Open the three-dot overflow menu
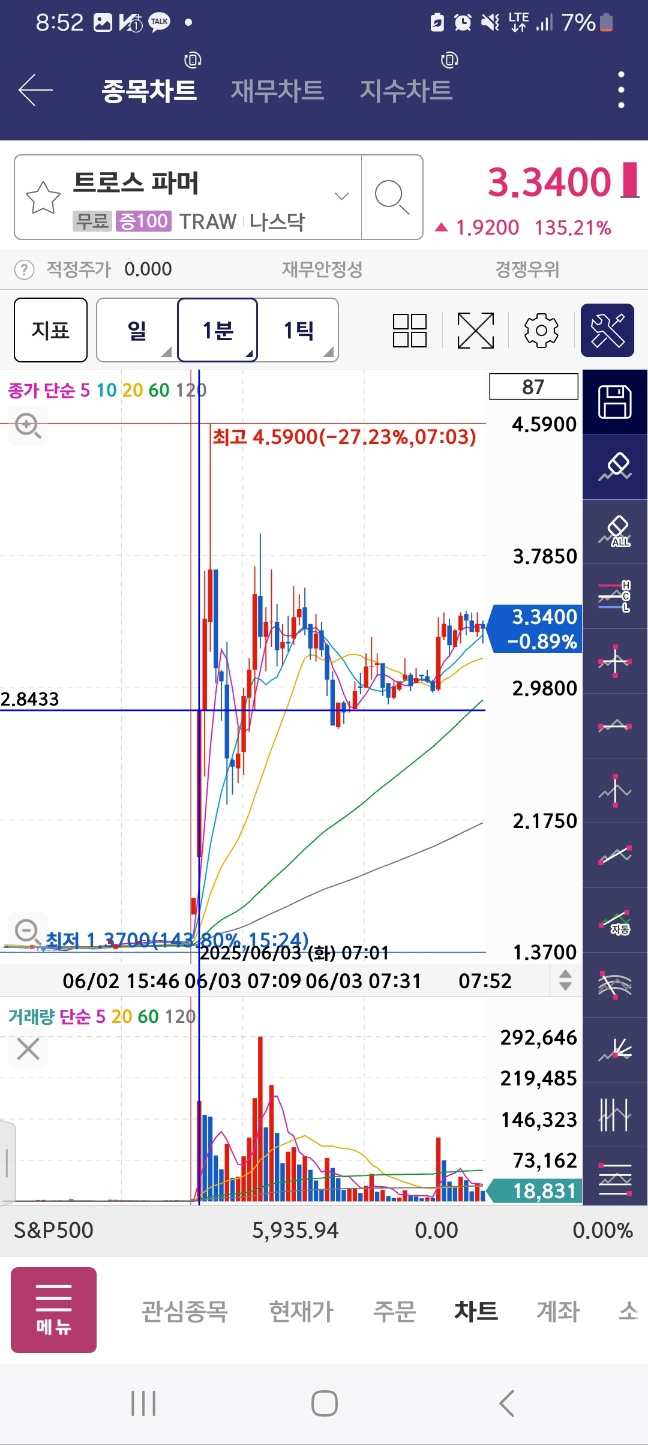The height and width of the screenshot is (1445, 648). [x=621, y=91]
